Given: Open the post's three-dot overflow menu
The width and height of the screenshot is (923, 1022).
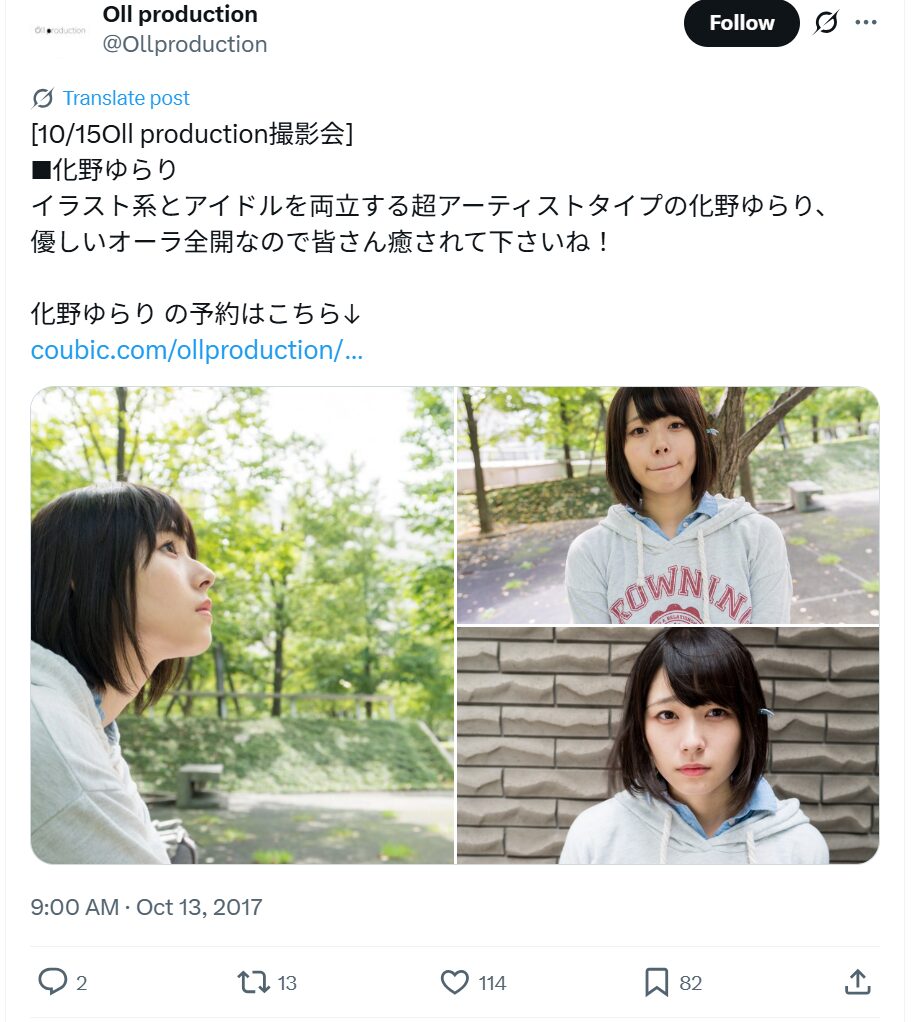Looking at the screenshot, I should click(x=866, y=23).
